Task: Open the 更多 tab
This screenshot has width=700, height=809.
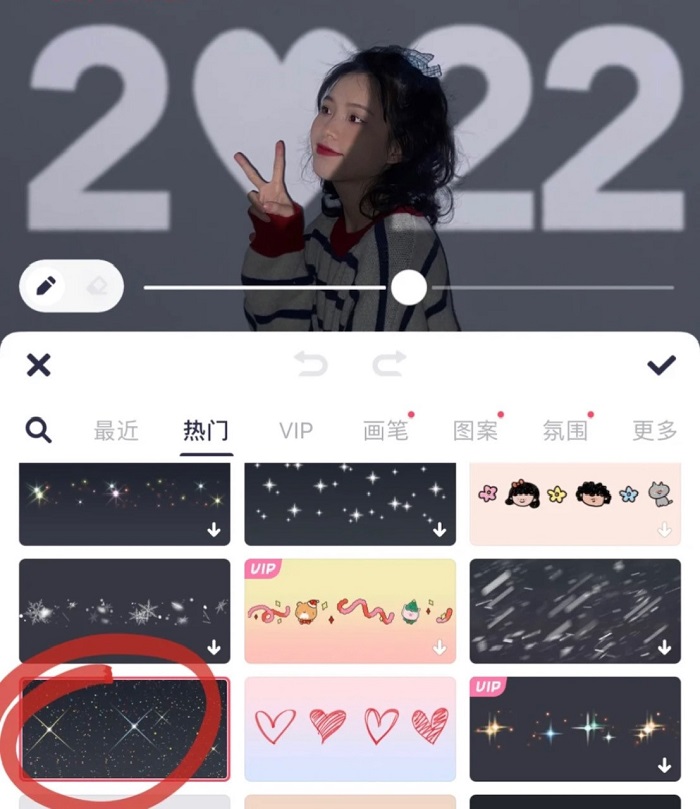Action: [x=655, y=431]
